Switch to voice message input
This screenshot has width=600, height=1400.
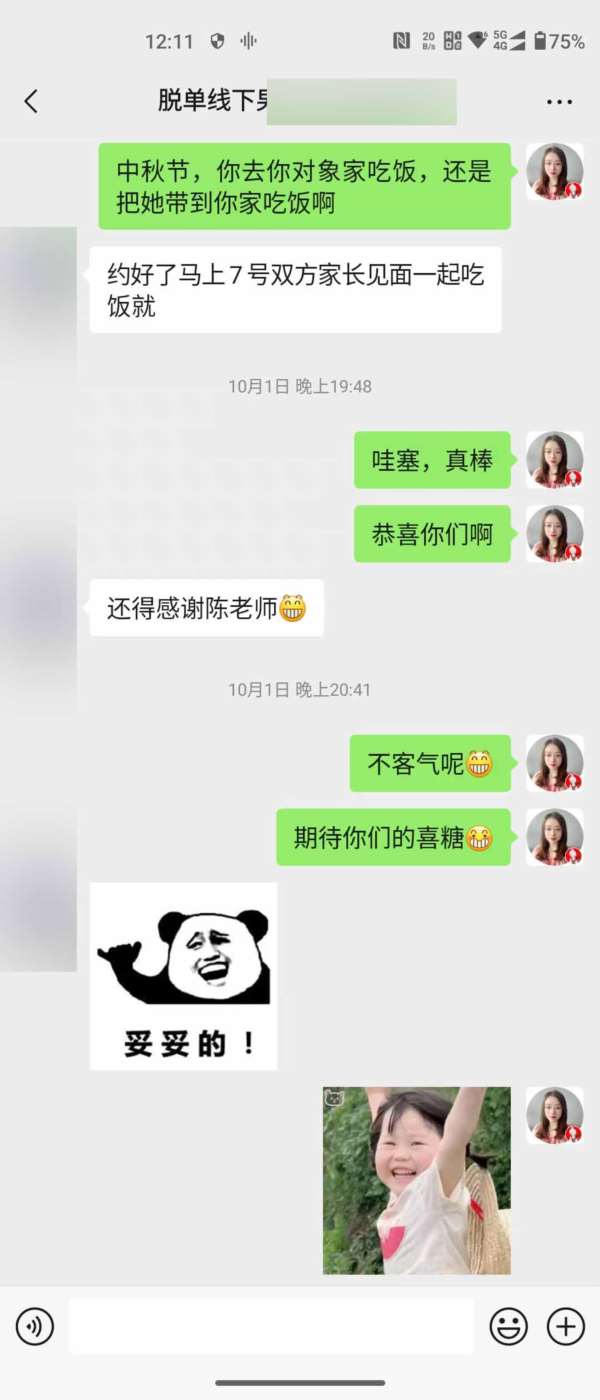pyautogui.click(x=35, y=1327)
